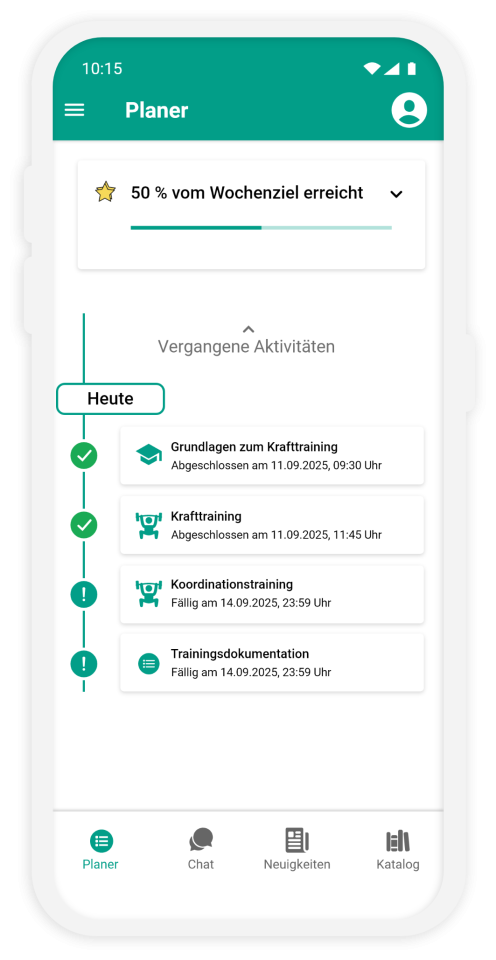Open Grundlagen zum Krafttraining card

click(272, 456)
